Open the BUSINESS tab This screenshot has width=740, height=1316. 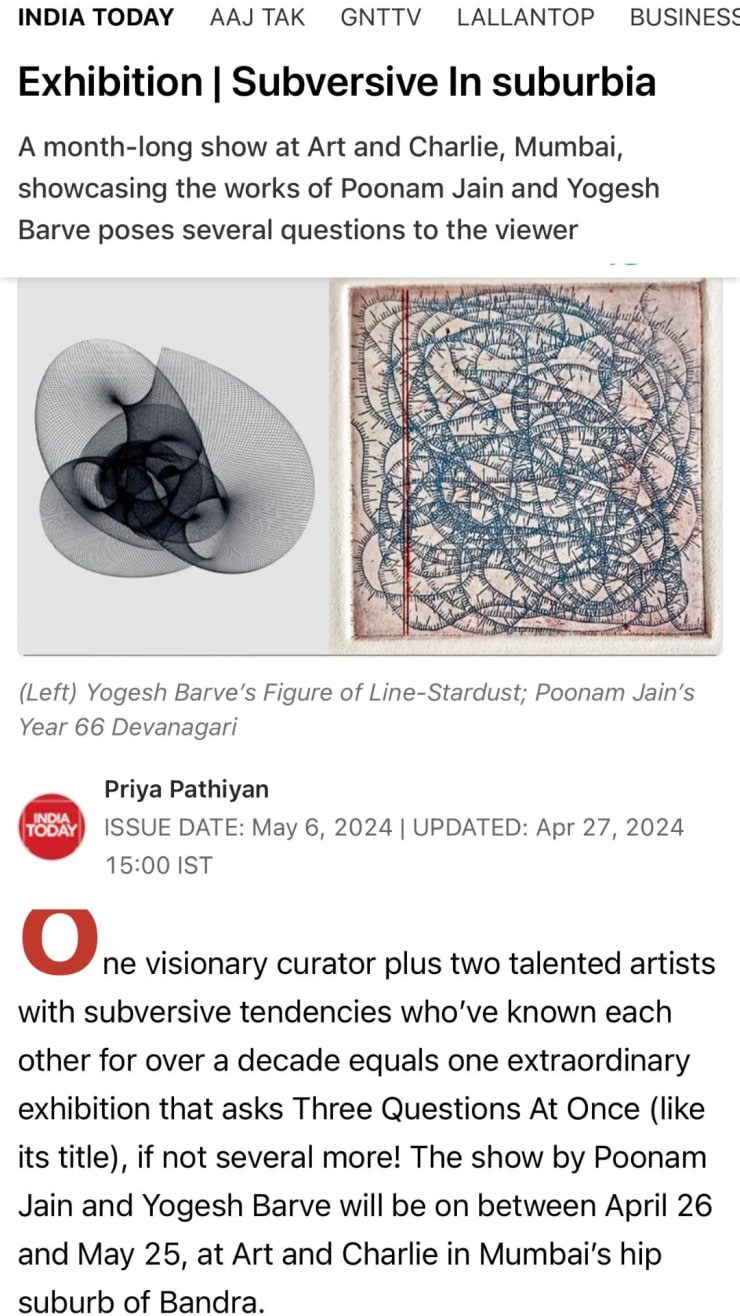click(x=685, y=17)
